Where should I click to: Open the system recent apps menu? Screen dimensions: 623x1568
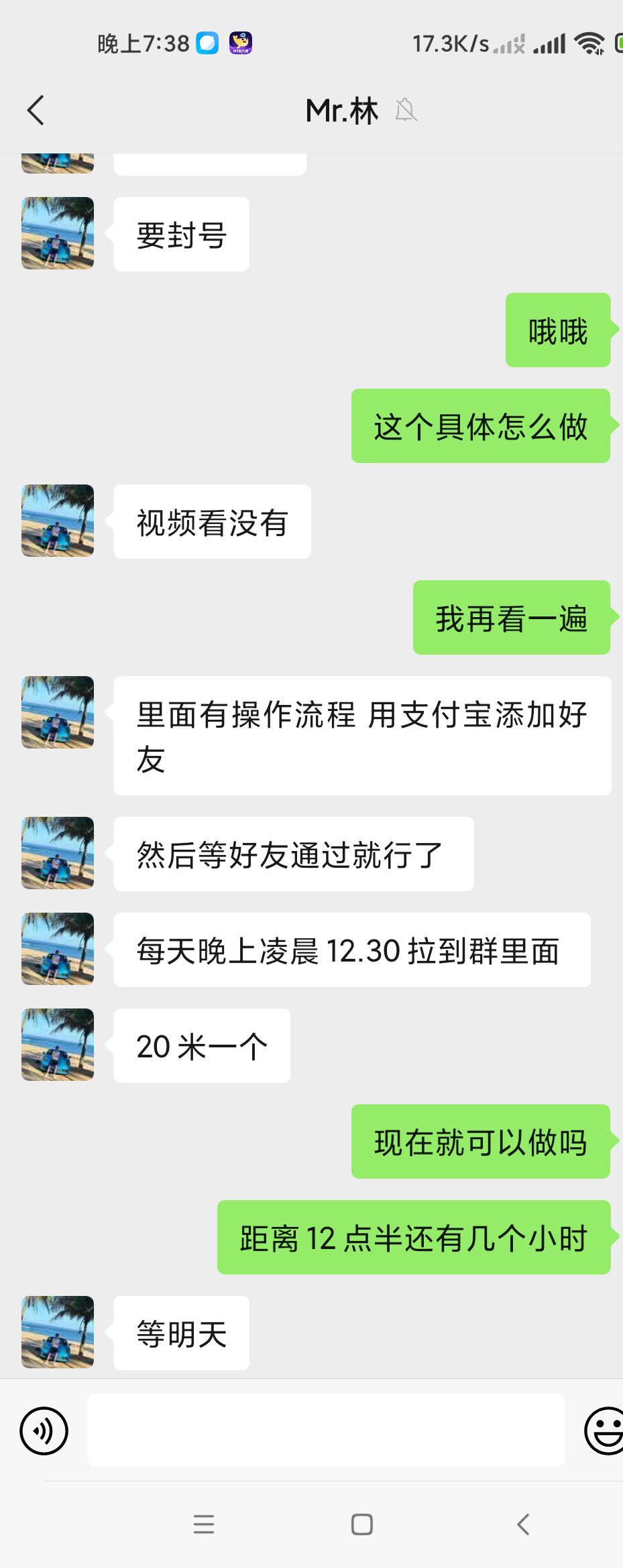pyautogui.click(x=204, y=1524)
